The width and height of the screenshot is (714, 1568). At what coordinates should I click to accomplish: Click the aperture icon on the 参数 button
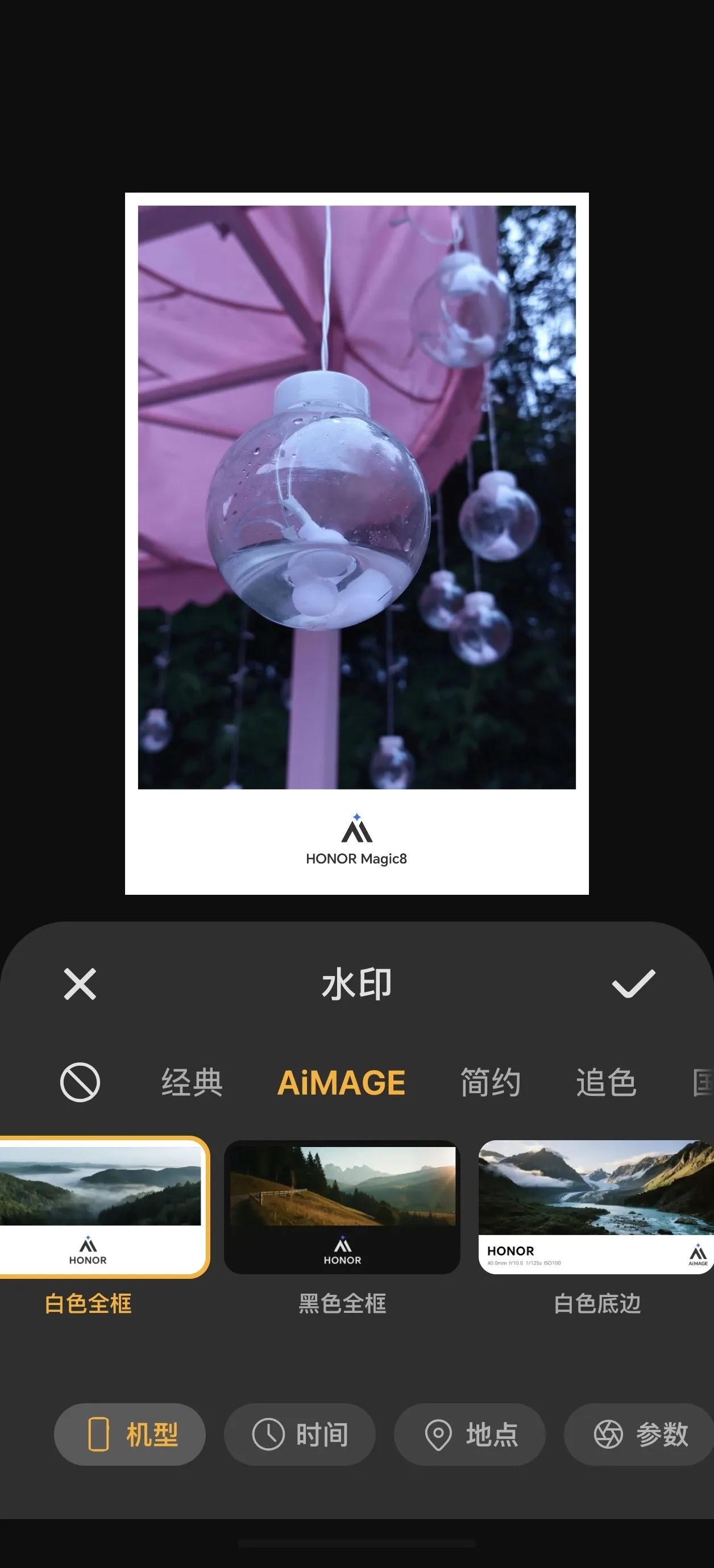[x=611, y=1434]
